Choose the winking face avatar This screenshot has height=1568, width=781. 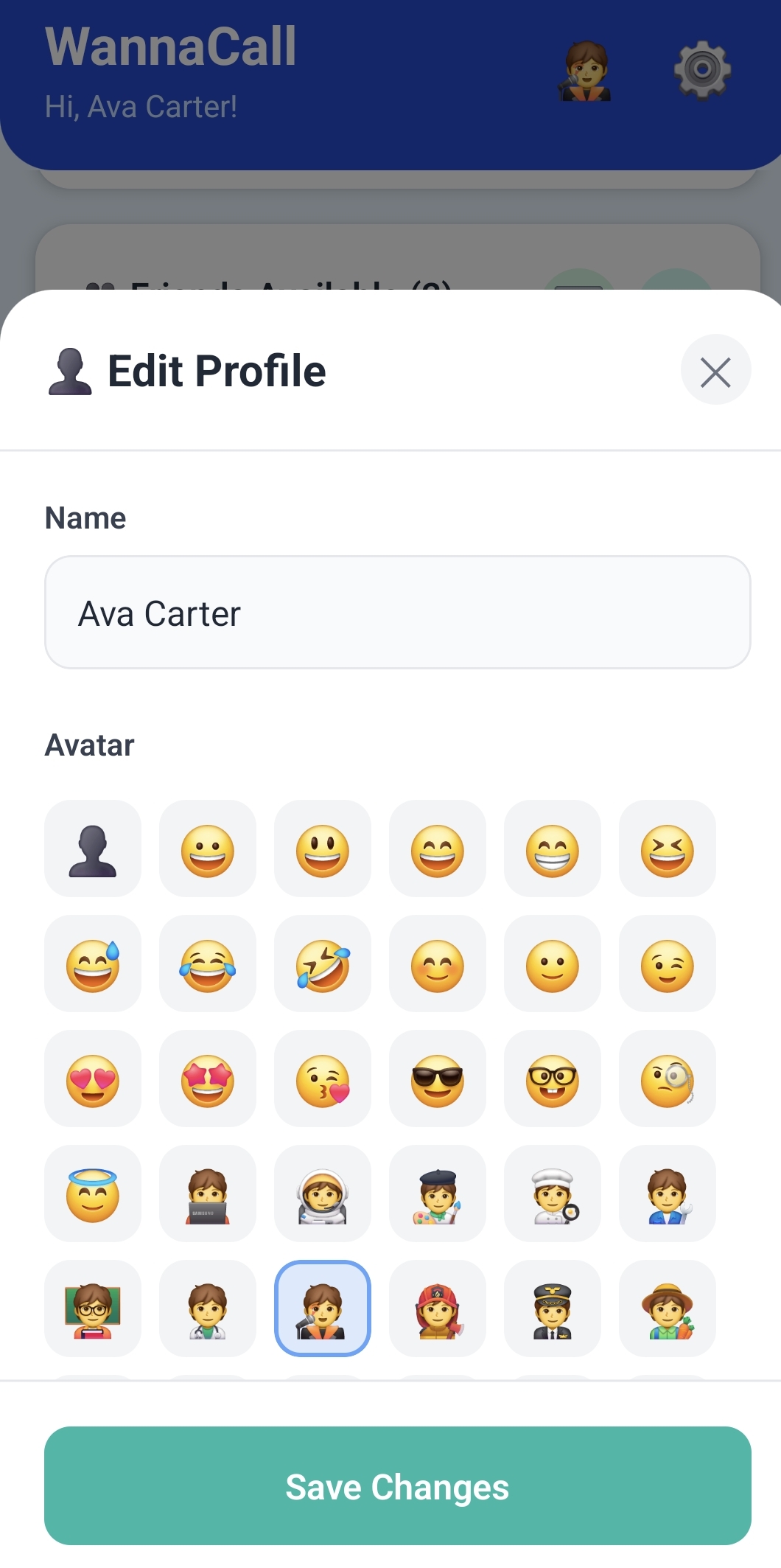click(x=668, y=964)
